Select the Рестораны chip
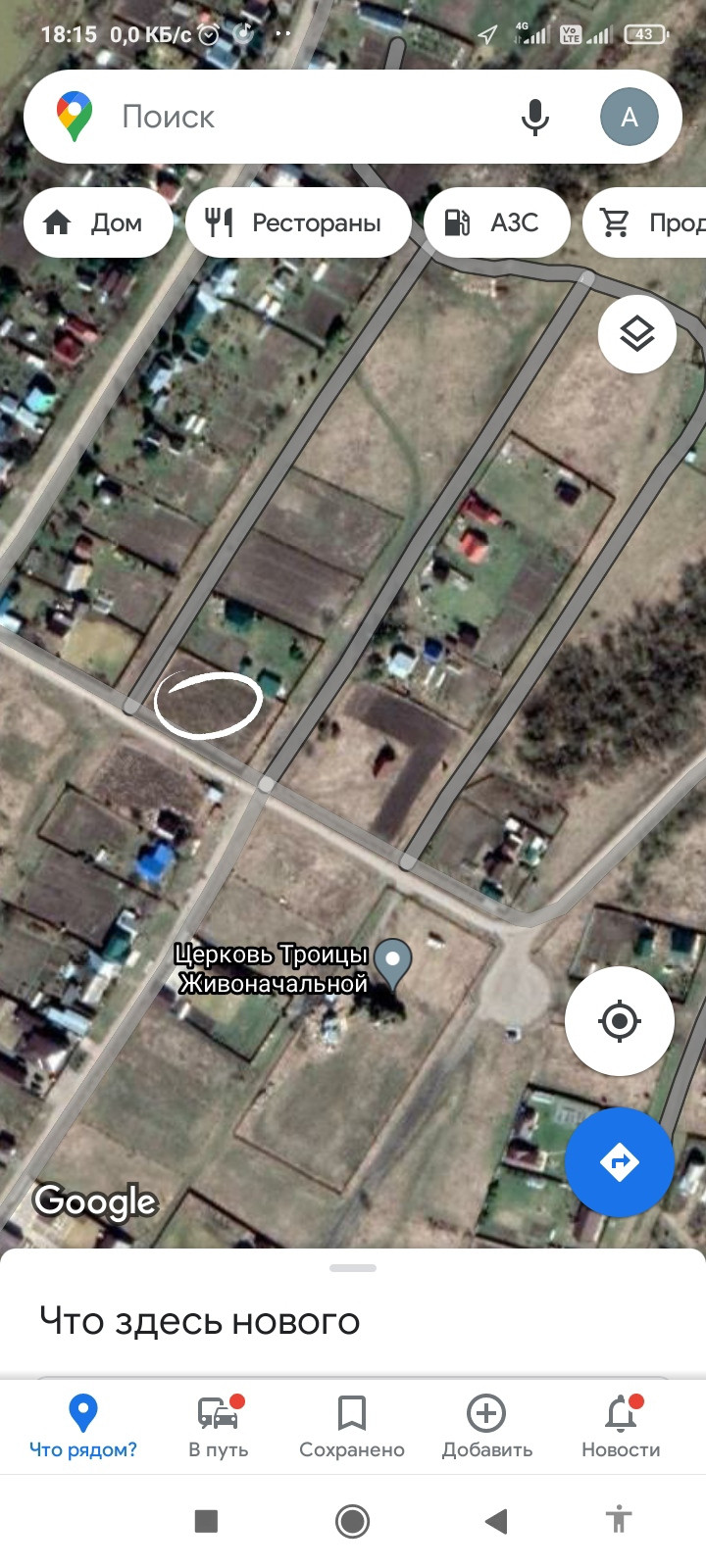This screenshot has width=706, height=1568. tap(297, 223)
